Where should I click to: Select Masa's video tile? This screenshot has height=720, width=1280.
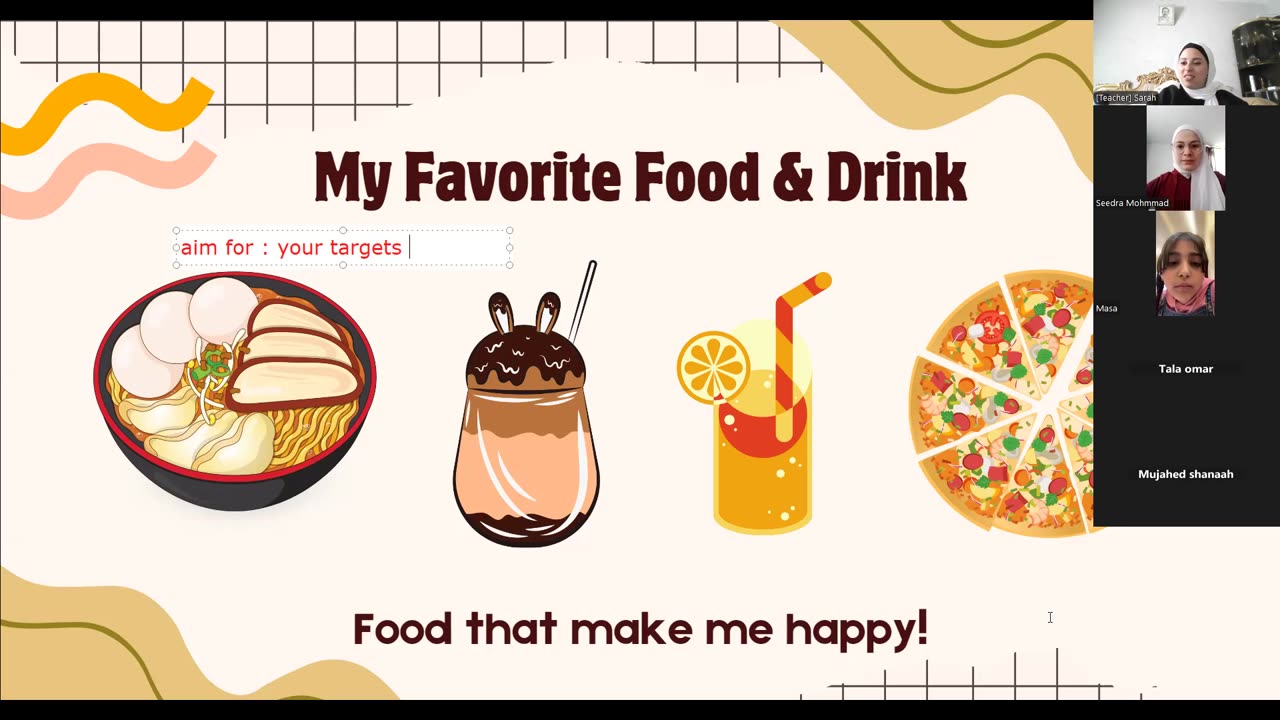pos(1186,263)
